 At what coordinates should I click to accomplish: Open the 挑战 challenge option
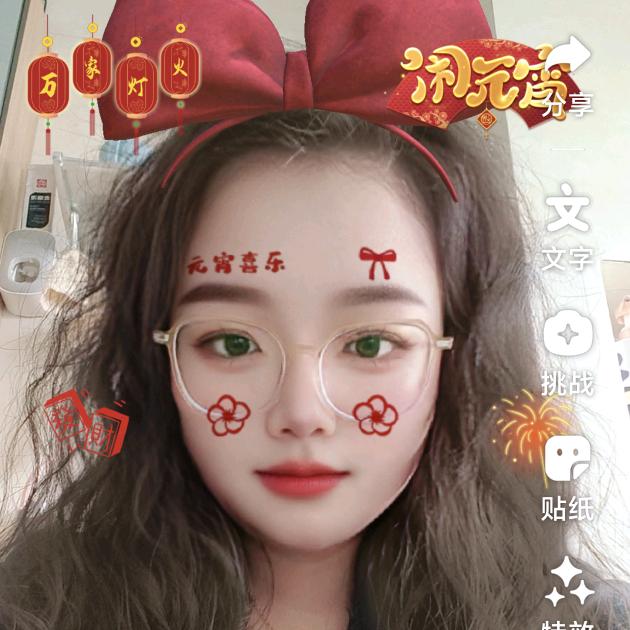(x=568, y=334)
